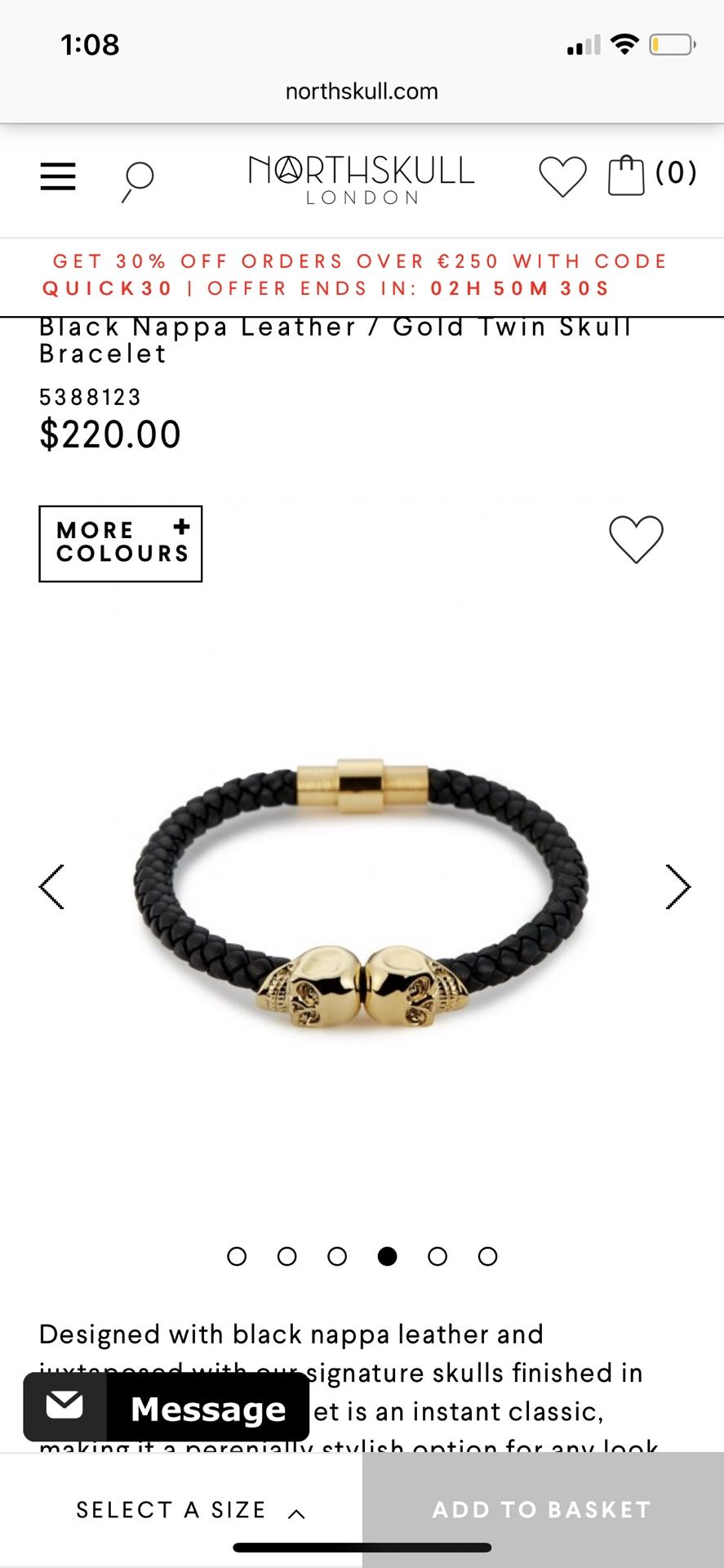
Task: Open wishlist heart in the header
Action: tap(562, 176)
